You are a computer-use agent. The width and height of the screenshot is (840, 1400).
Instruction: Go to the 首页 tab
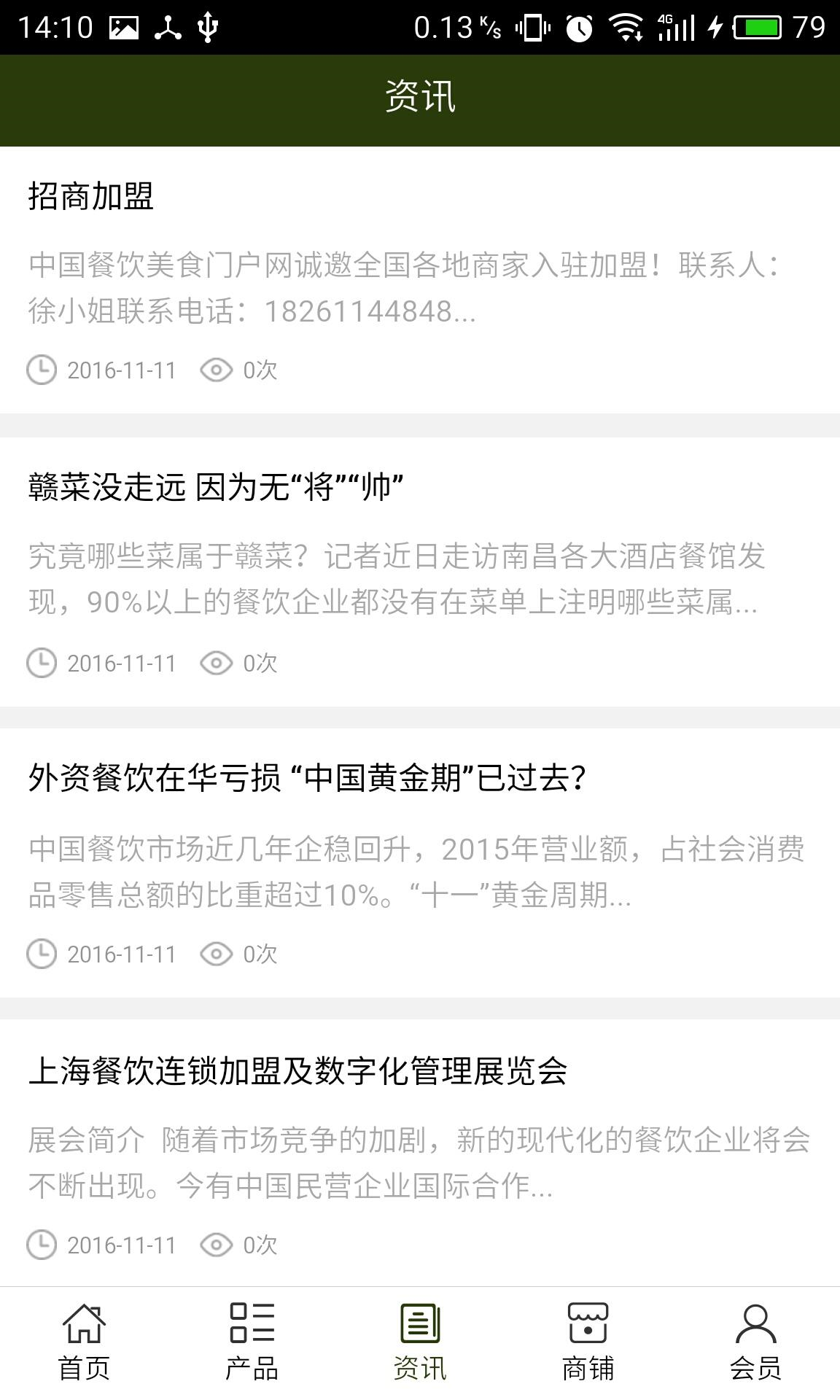[84, 1343]
